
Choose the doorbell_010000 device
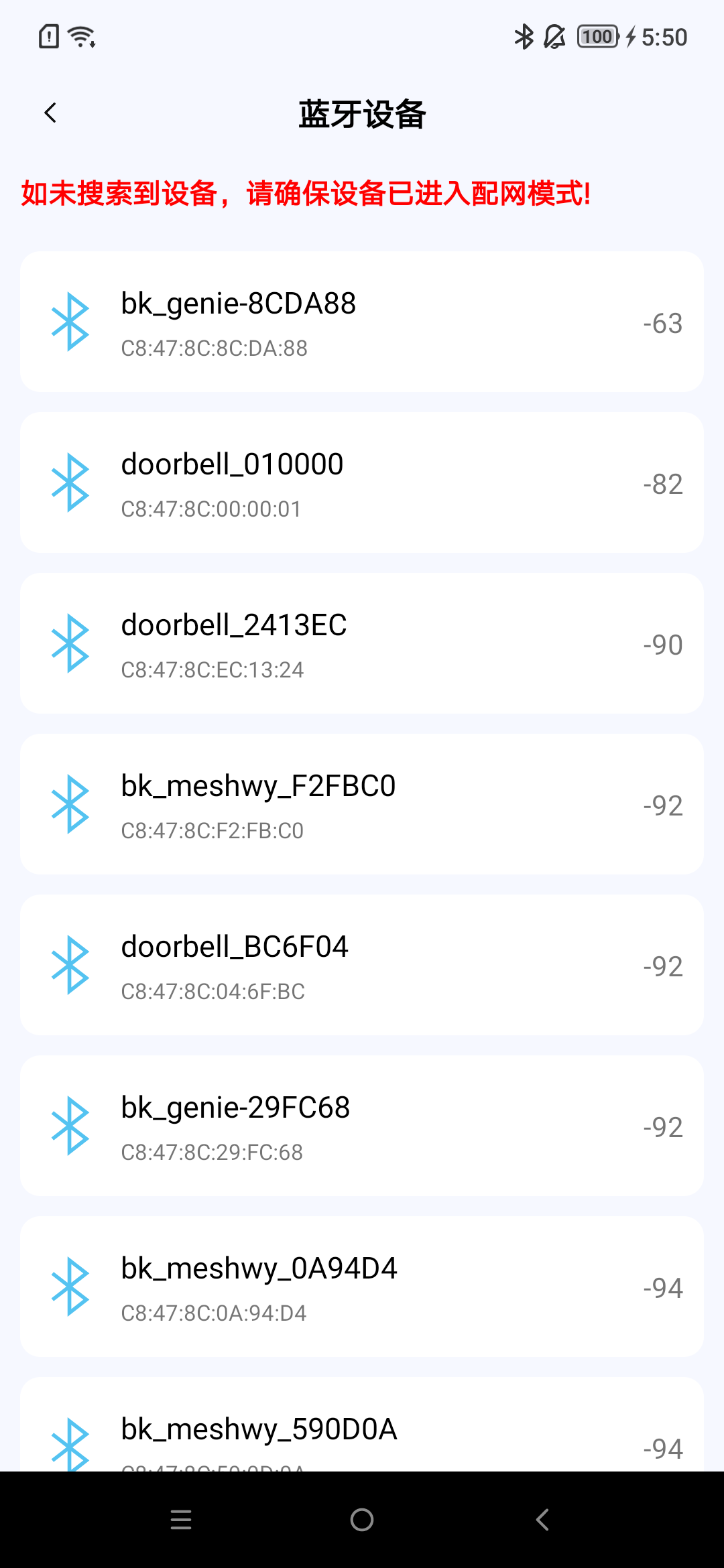pos(362,482)
